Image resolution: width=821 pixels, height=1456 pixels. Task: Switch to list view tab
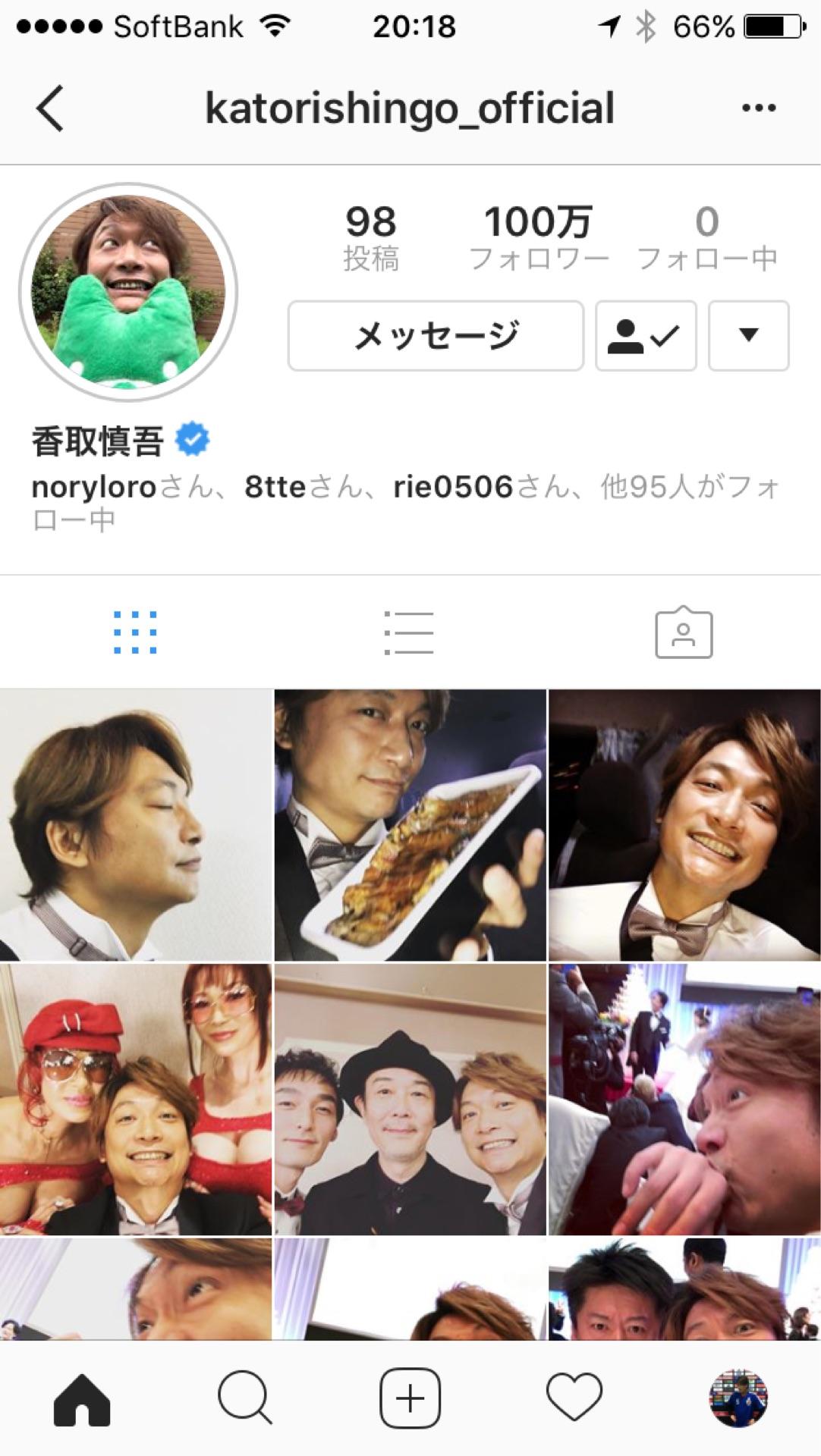pos(409,632)
